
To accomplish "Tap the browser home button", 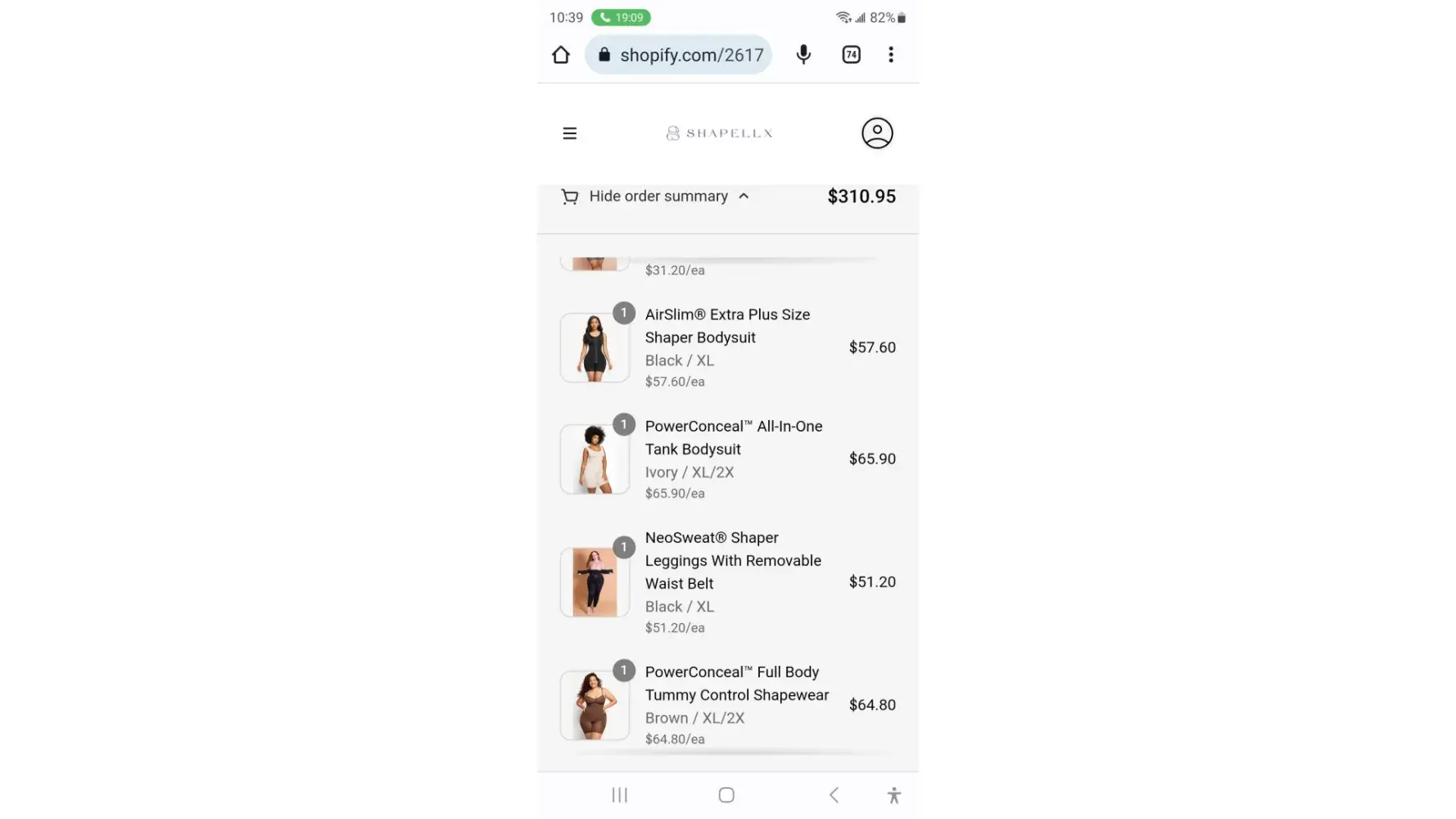I will click(561, 55).
